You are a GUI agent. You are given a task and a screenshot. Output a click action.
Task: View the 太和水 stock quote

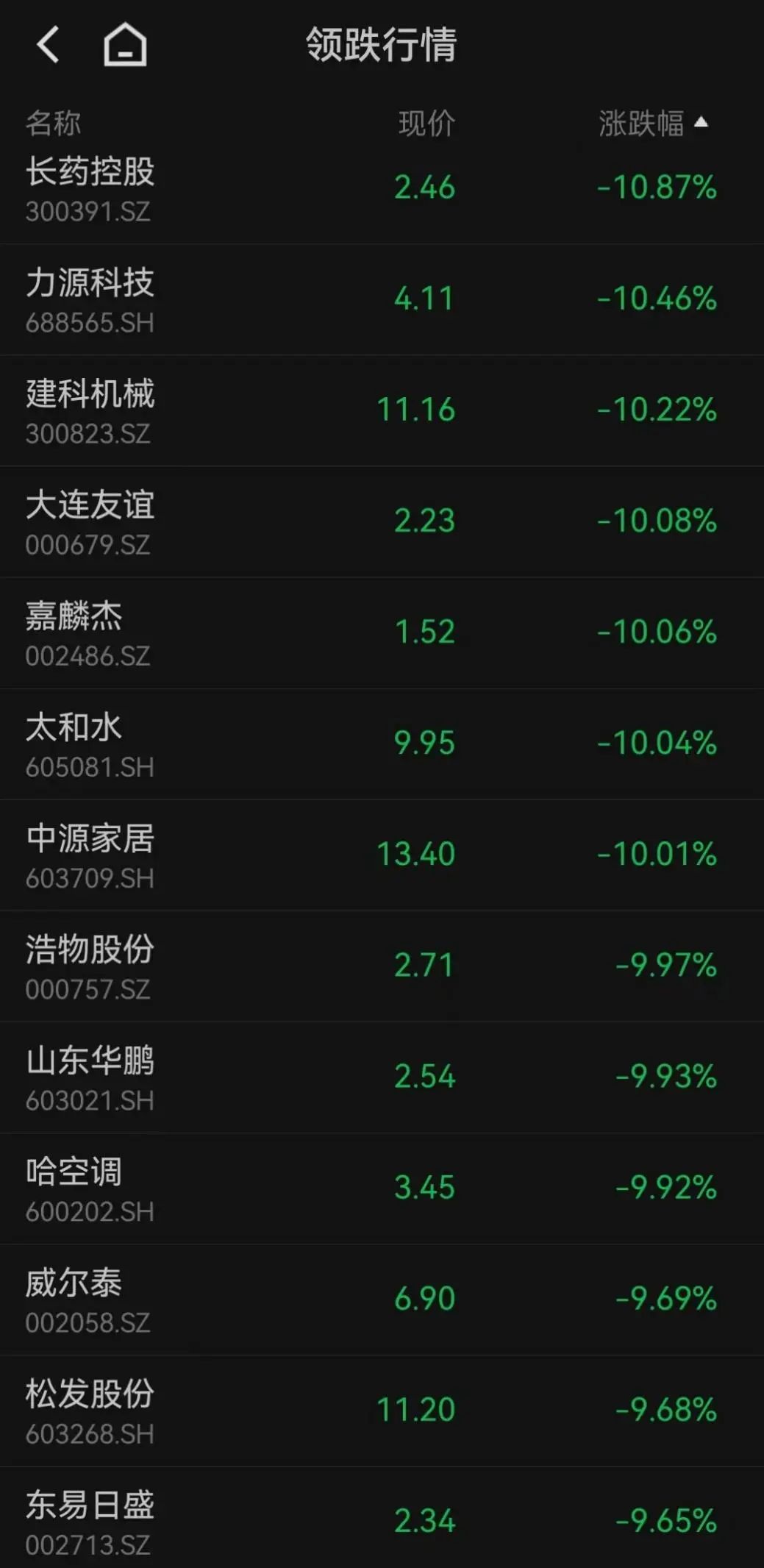click(x=382, y=744)
